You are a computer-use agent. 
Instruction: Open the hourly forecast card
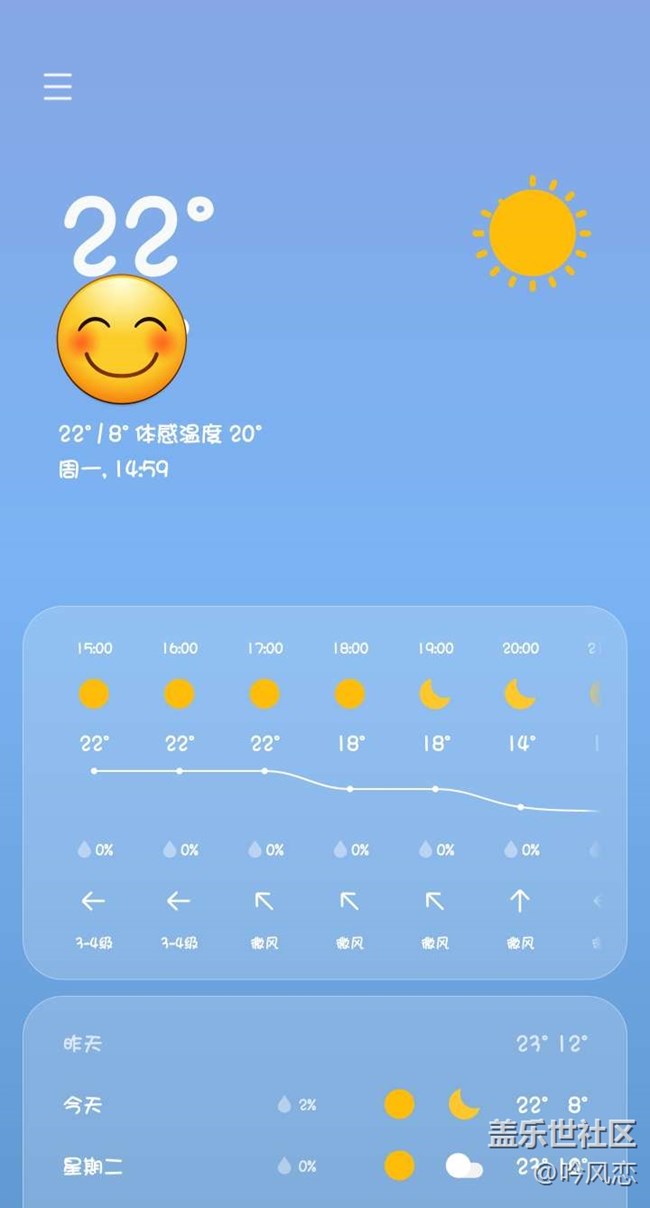(325, 792)
